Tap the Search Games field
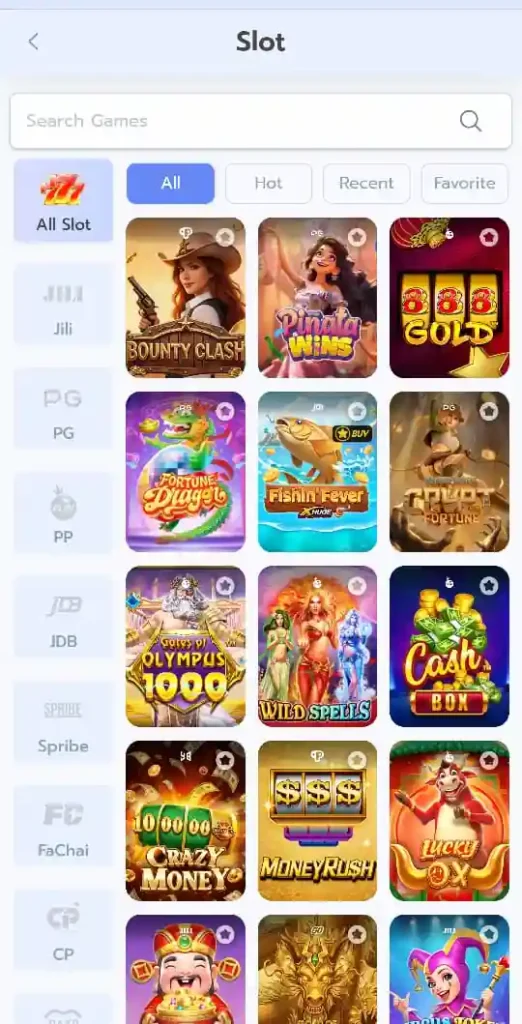 [x=261, y=121]
